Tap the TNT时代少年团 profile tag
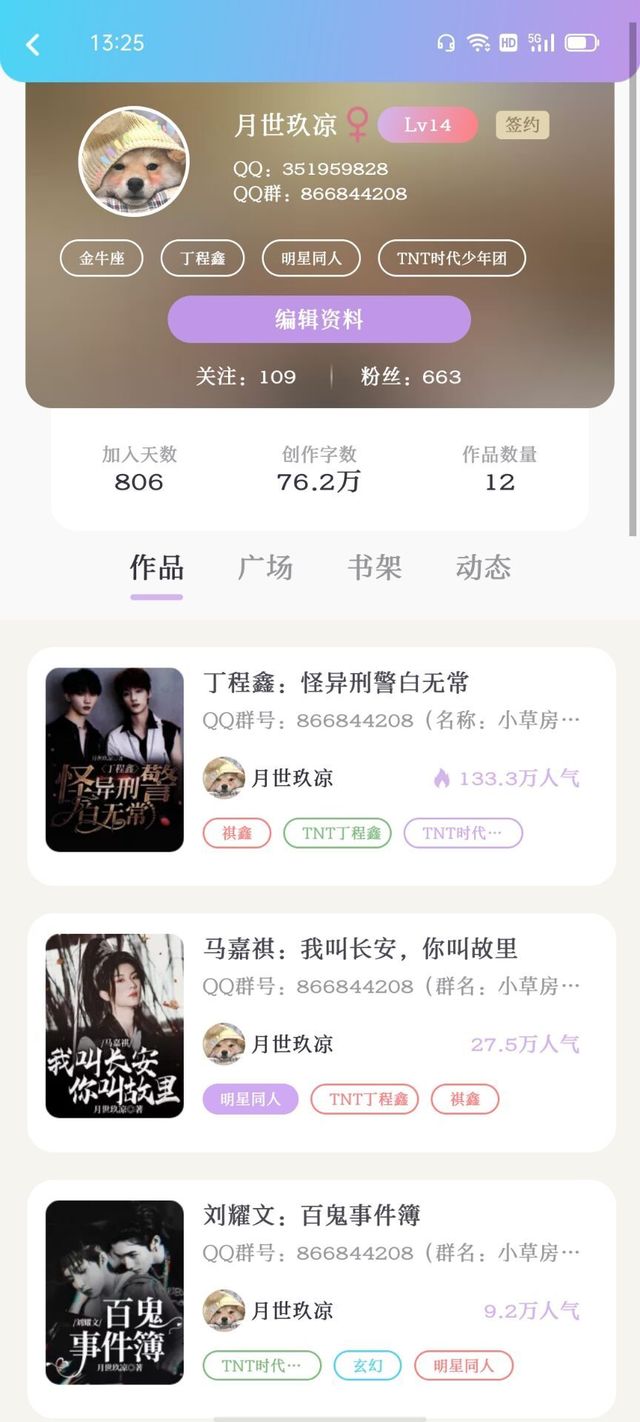Viewport: 640px width, 1422px height. click(x=452, y=258)
